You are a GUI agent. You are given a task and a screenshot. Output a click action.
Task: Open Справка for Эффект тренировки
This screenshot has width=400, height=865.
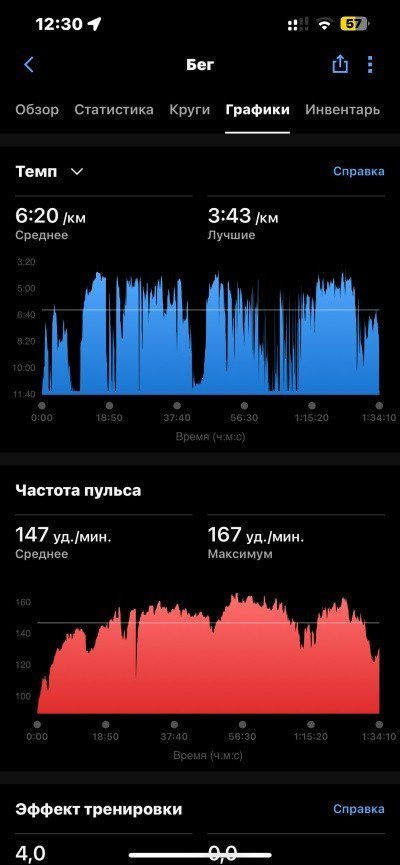359,809
